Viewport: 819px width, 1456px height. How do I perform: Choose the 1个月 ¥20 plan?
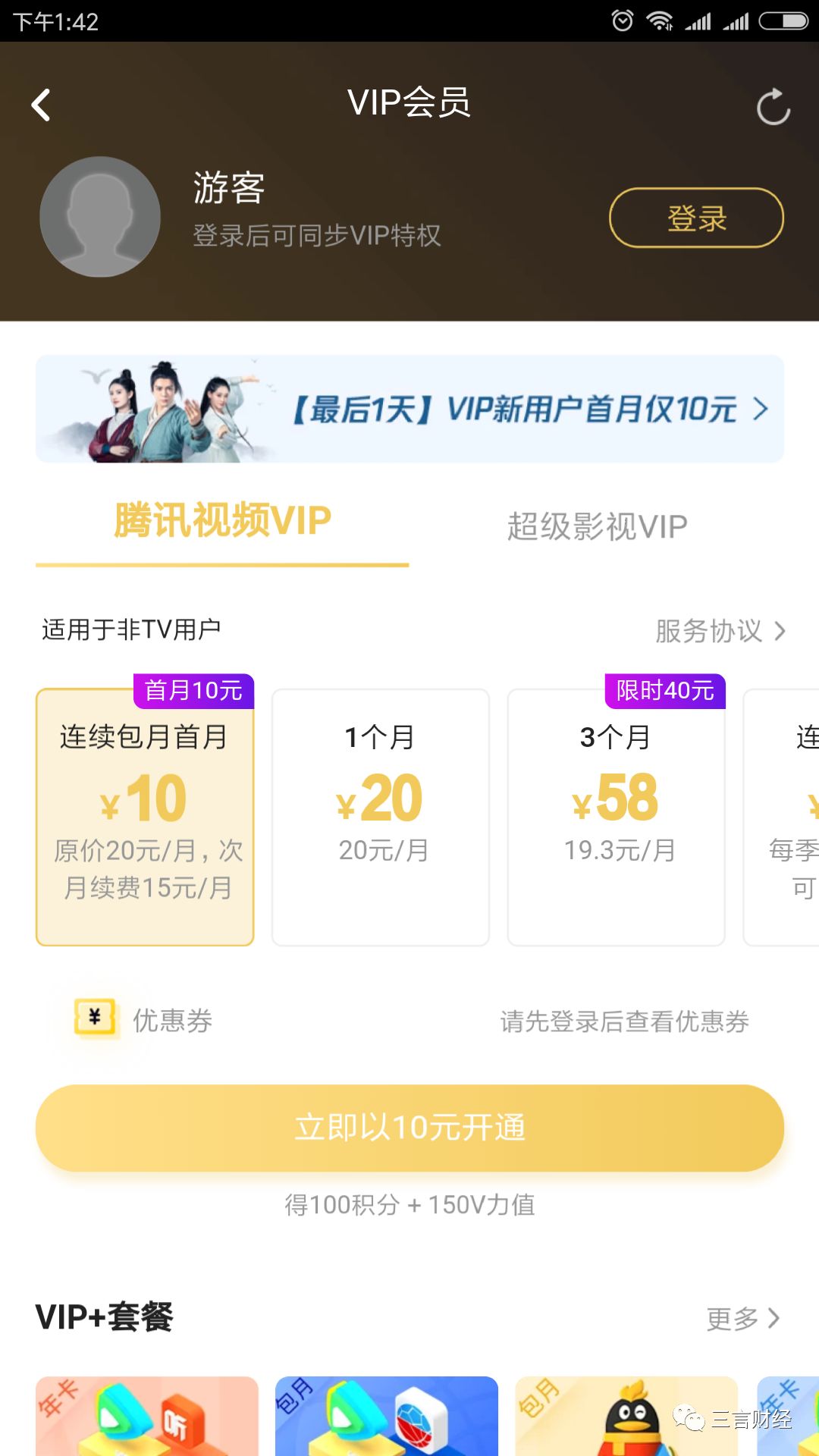(x=381, y=817)
